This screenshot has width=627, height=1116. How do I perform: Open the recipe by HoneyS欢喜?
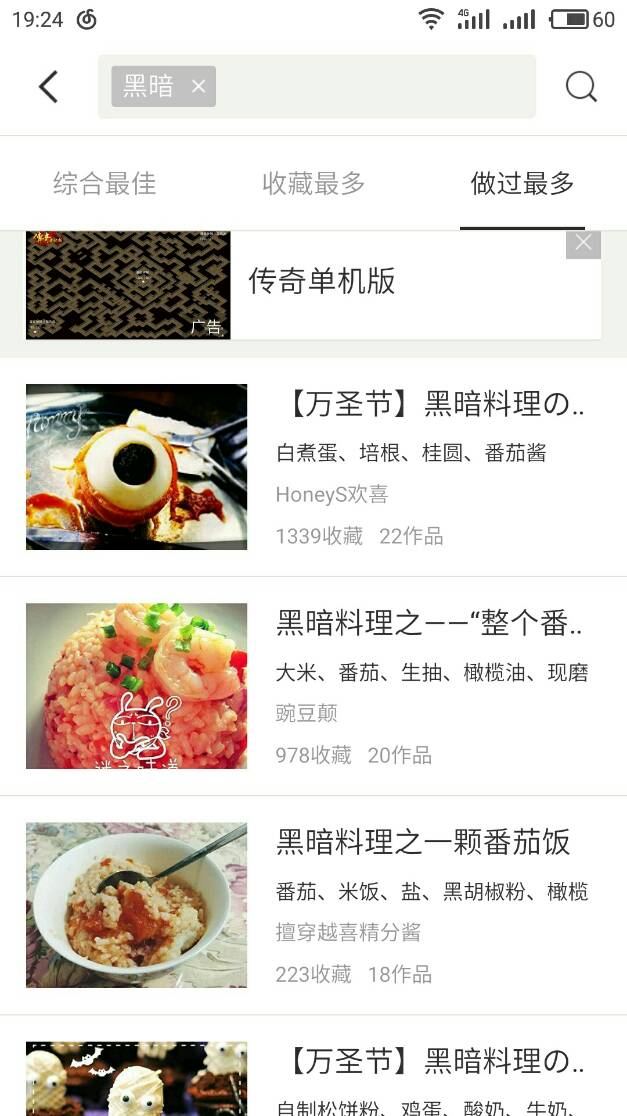313,467
